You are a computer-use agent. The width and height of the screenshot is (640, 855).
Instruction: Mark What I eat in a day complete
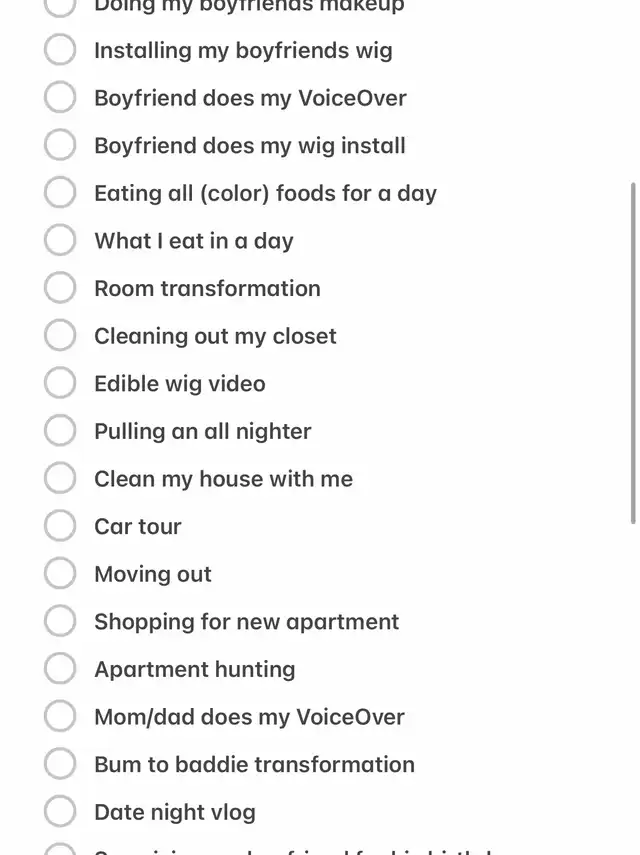tap(60, 240)
